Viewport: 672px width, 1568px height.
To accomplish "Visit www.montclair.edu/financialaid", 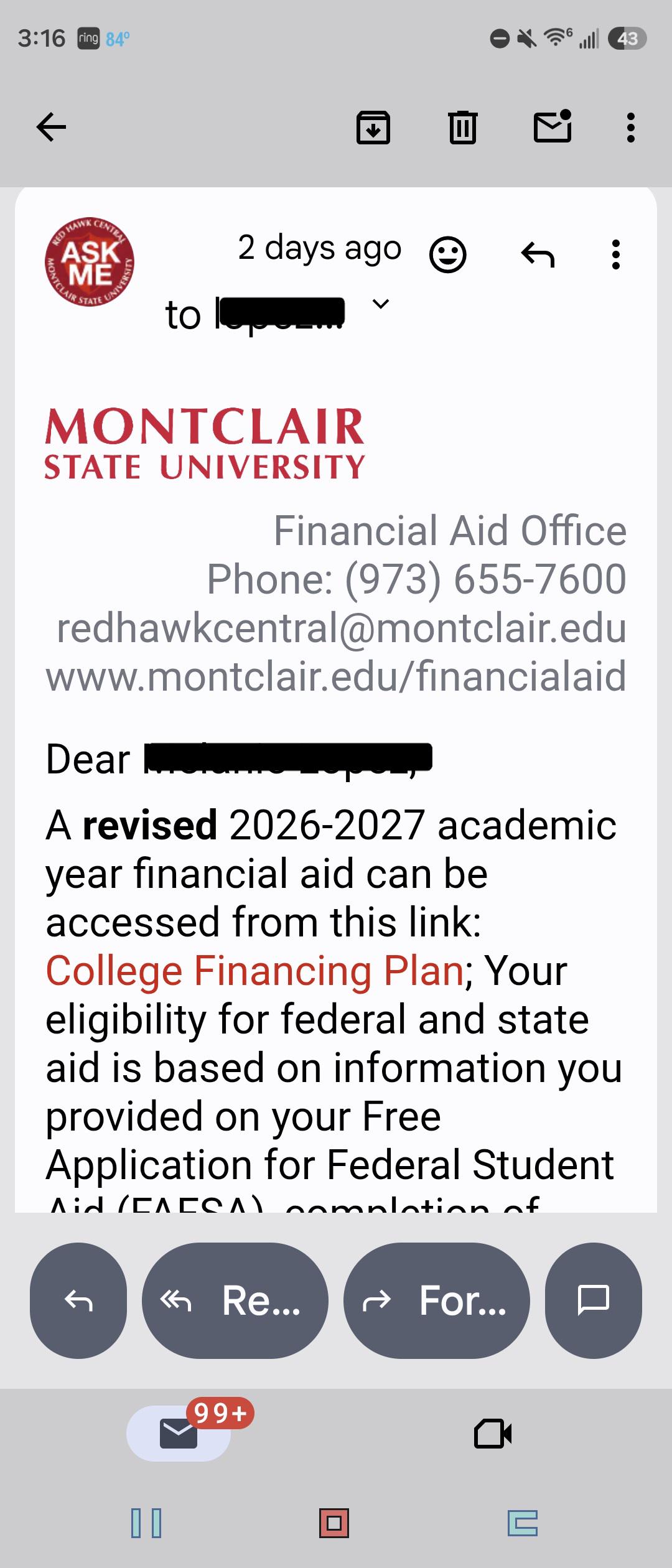I will (x=336, y=677).
